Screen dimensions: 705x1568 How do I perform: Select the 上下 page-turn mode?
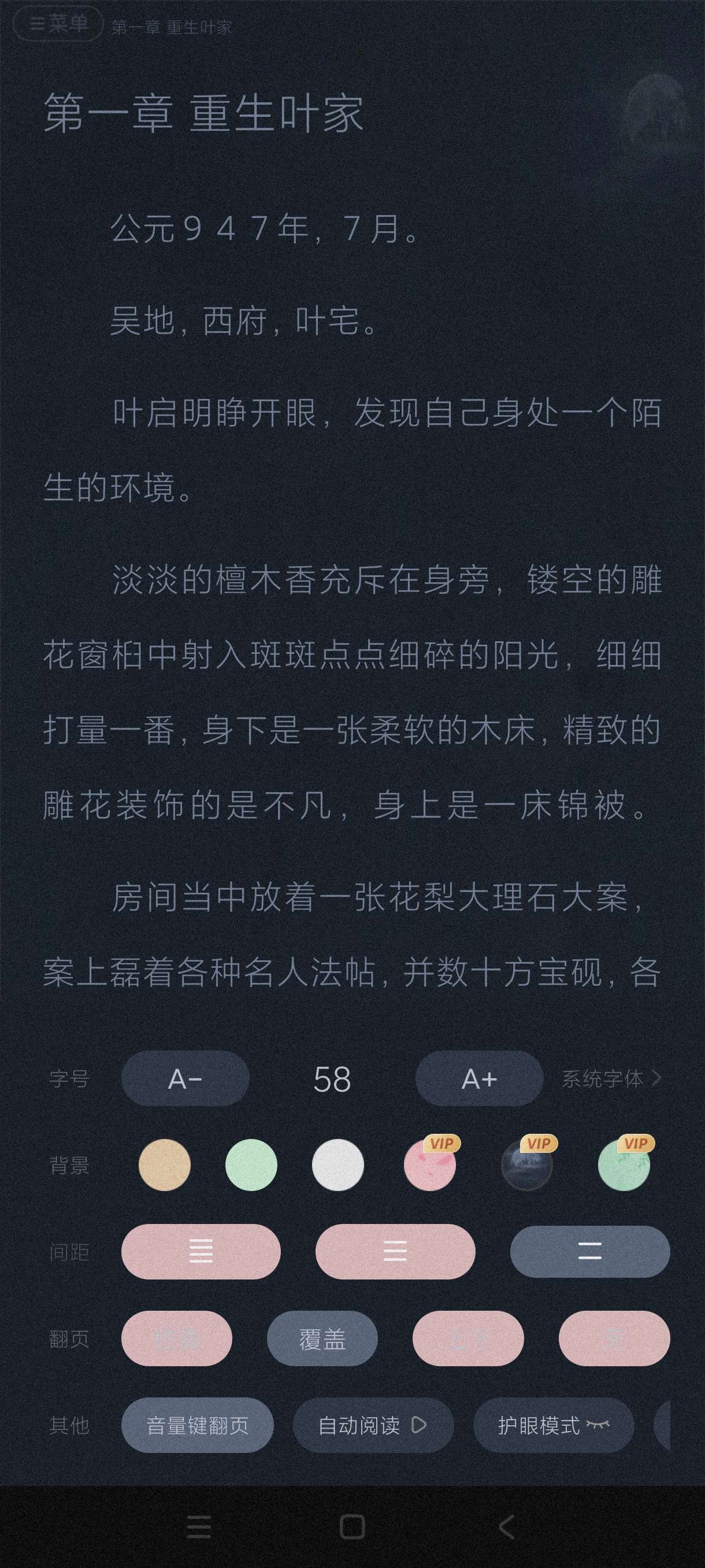tap(467, 1338)
